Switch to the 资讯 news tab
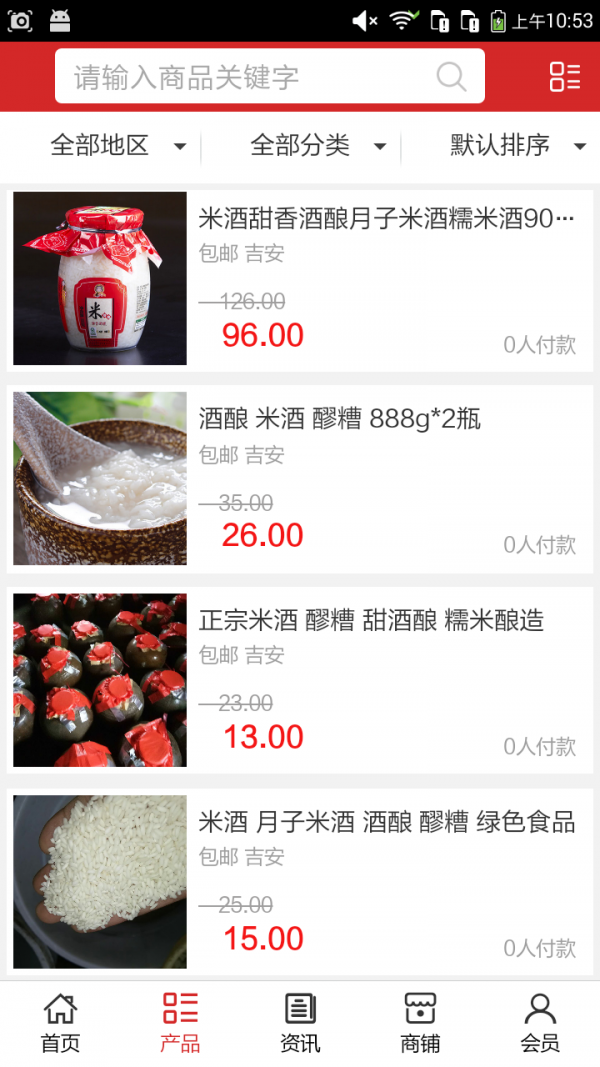Image resolution: width=600 pixels, height=1067 pixels. pyautogui.click(x=300, y=1023)
